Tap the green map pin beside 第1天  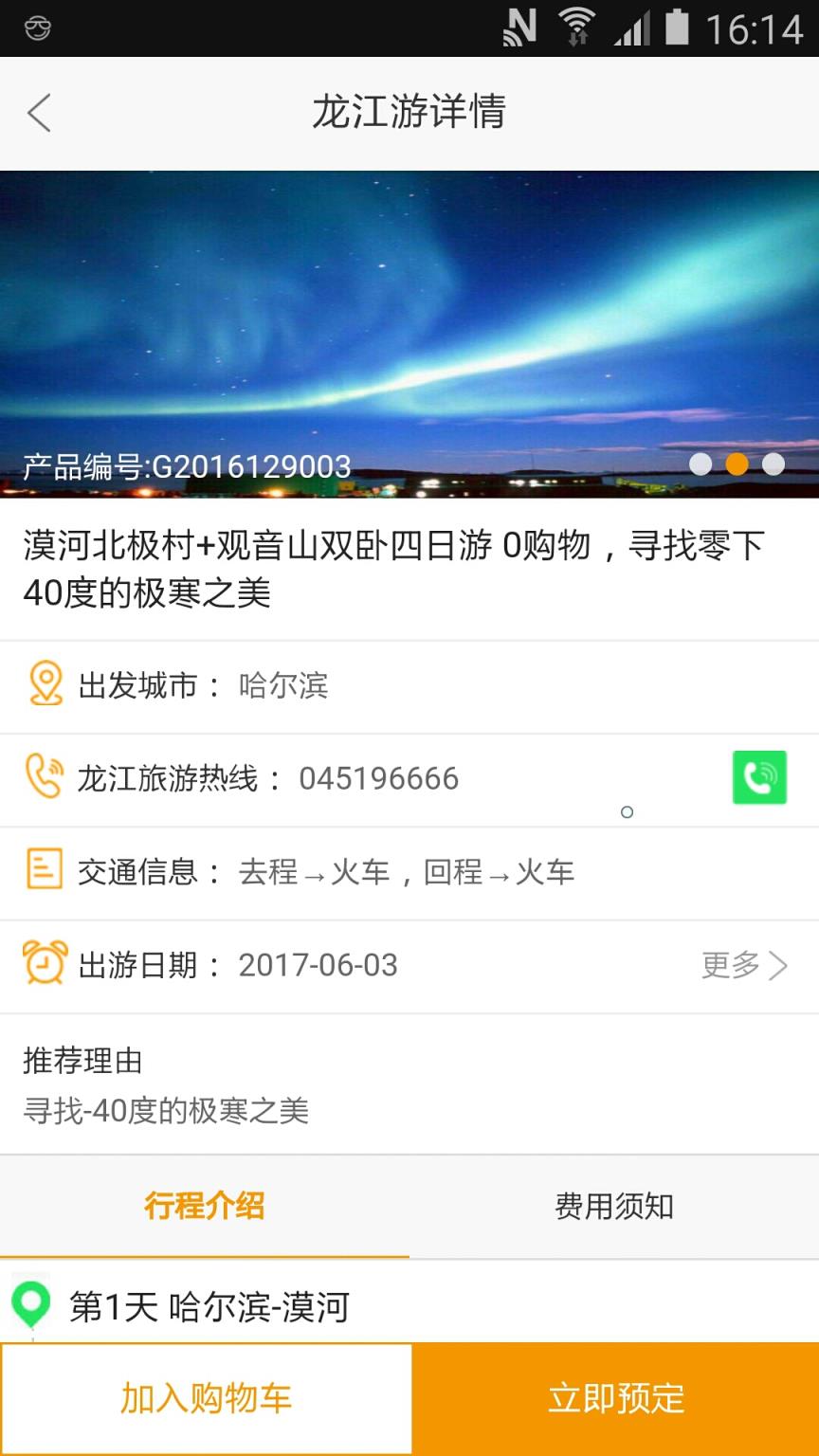pos(31,1304)
